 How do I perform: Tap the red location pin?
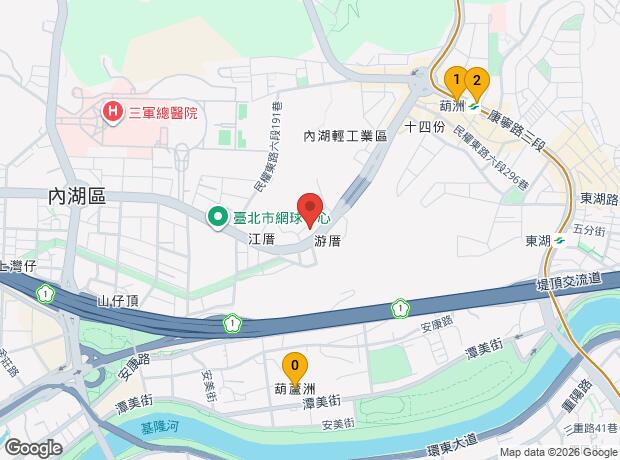tap(310, 210)
